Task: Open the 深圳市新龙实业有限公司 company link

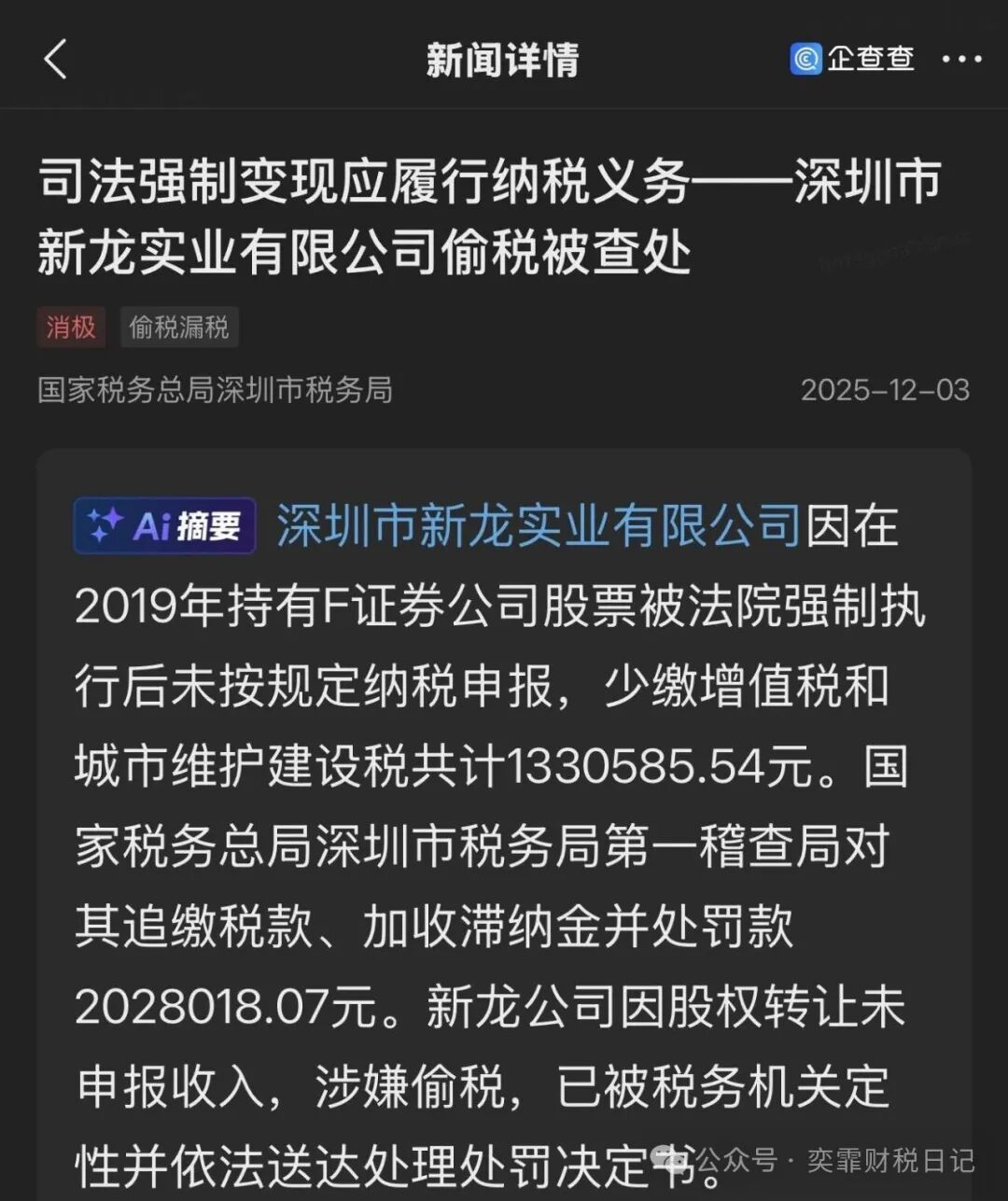Action: pyautogui.click(x=537, y=526)
